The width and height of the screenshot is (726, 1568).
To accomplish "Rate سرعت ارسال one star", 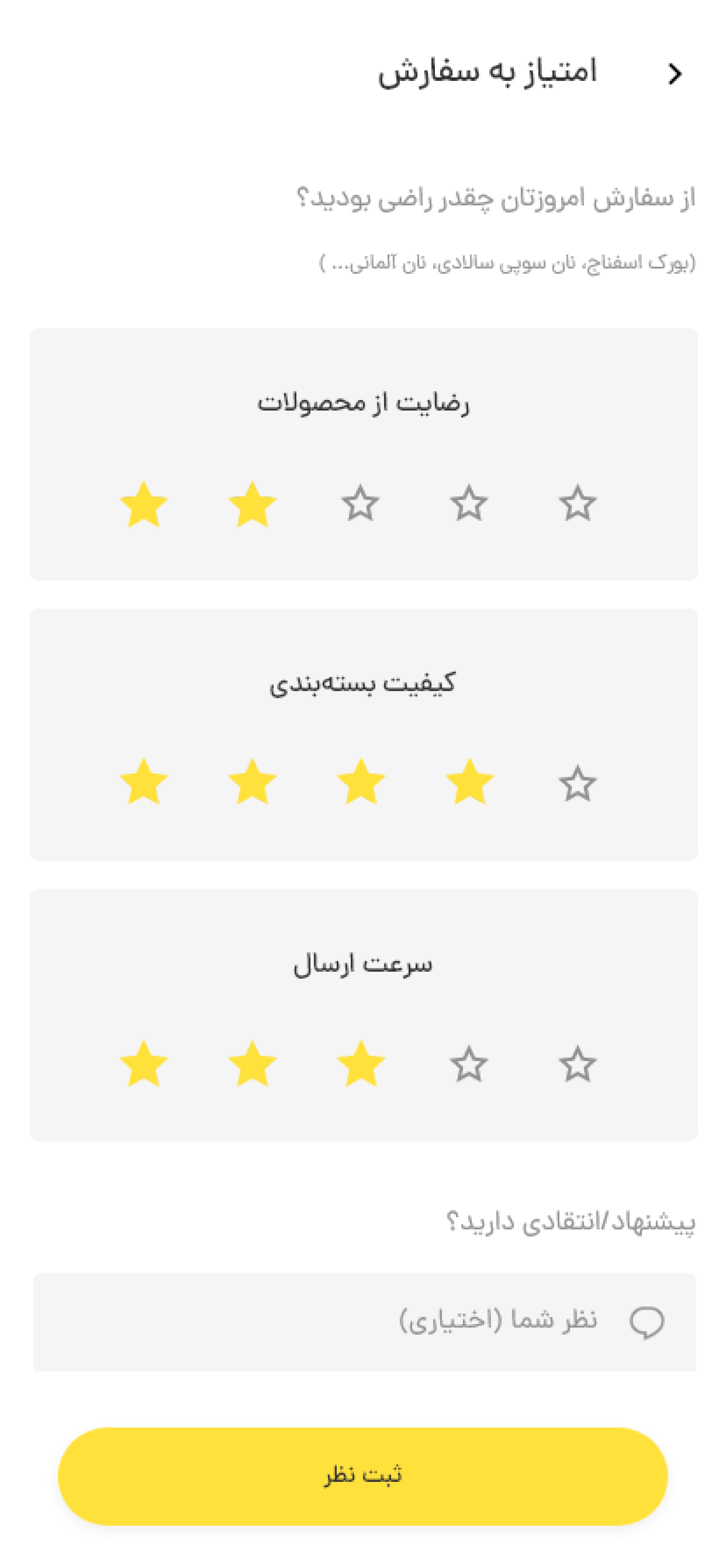I will (x=143, y=1064).
